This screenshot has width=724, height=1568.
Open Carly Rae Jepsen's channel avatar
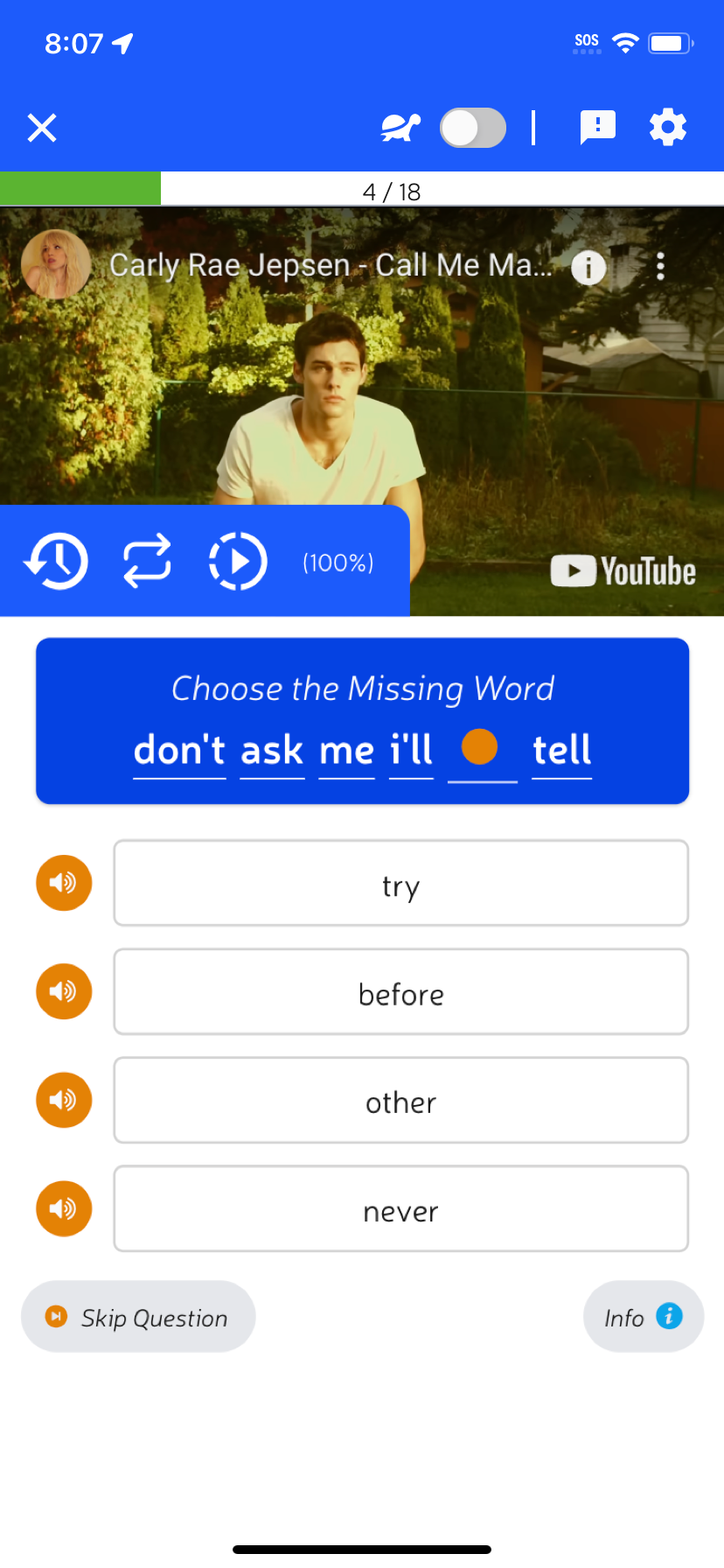pos(56,265)
